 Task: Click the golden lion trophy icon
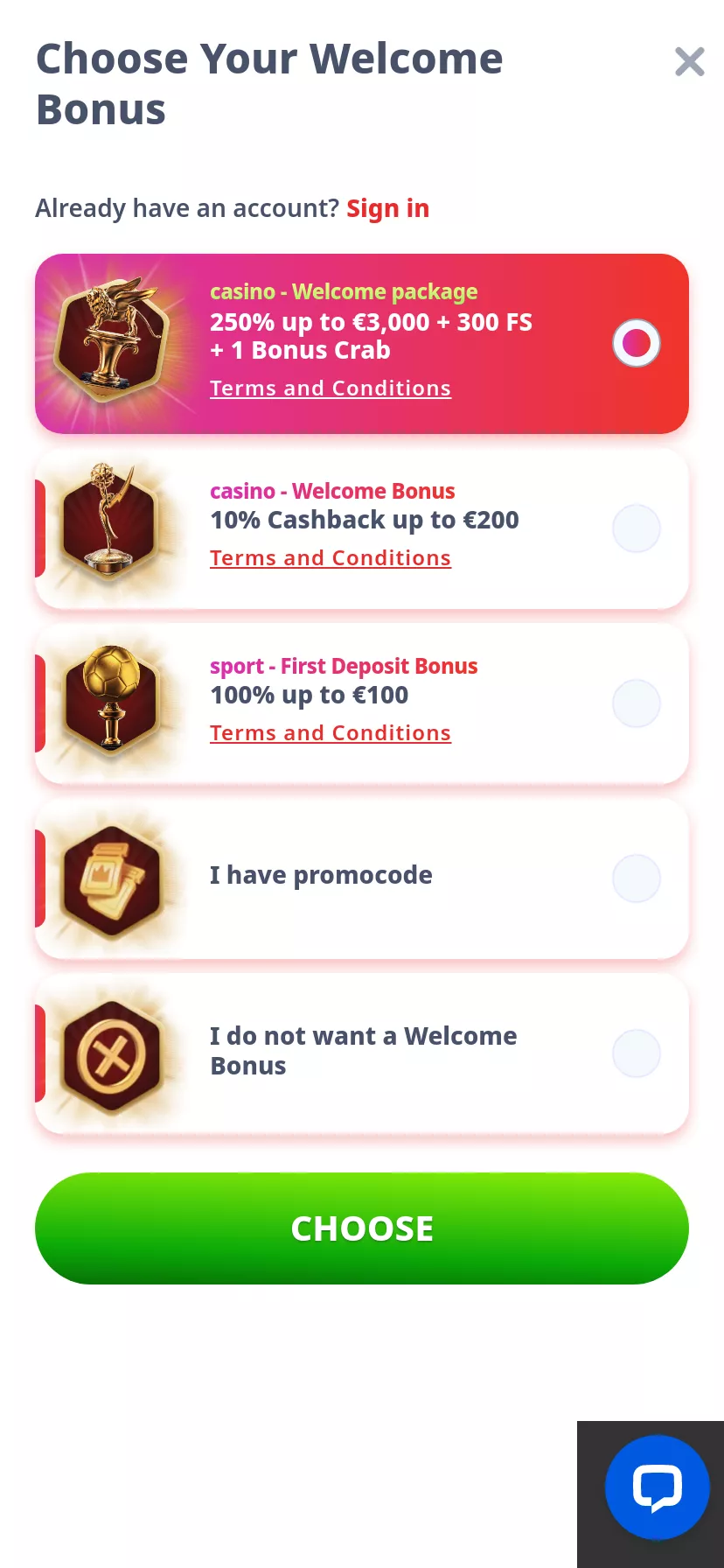[x=114, y=337]
